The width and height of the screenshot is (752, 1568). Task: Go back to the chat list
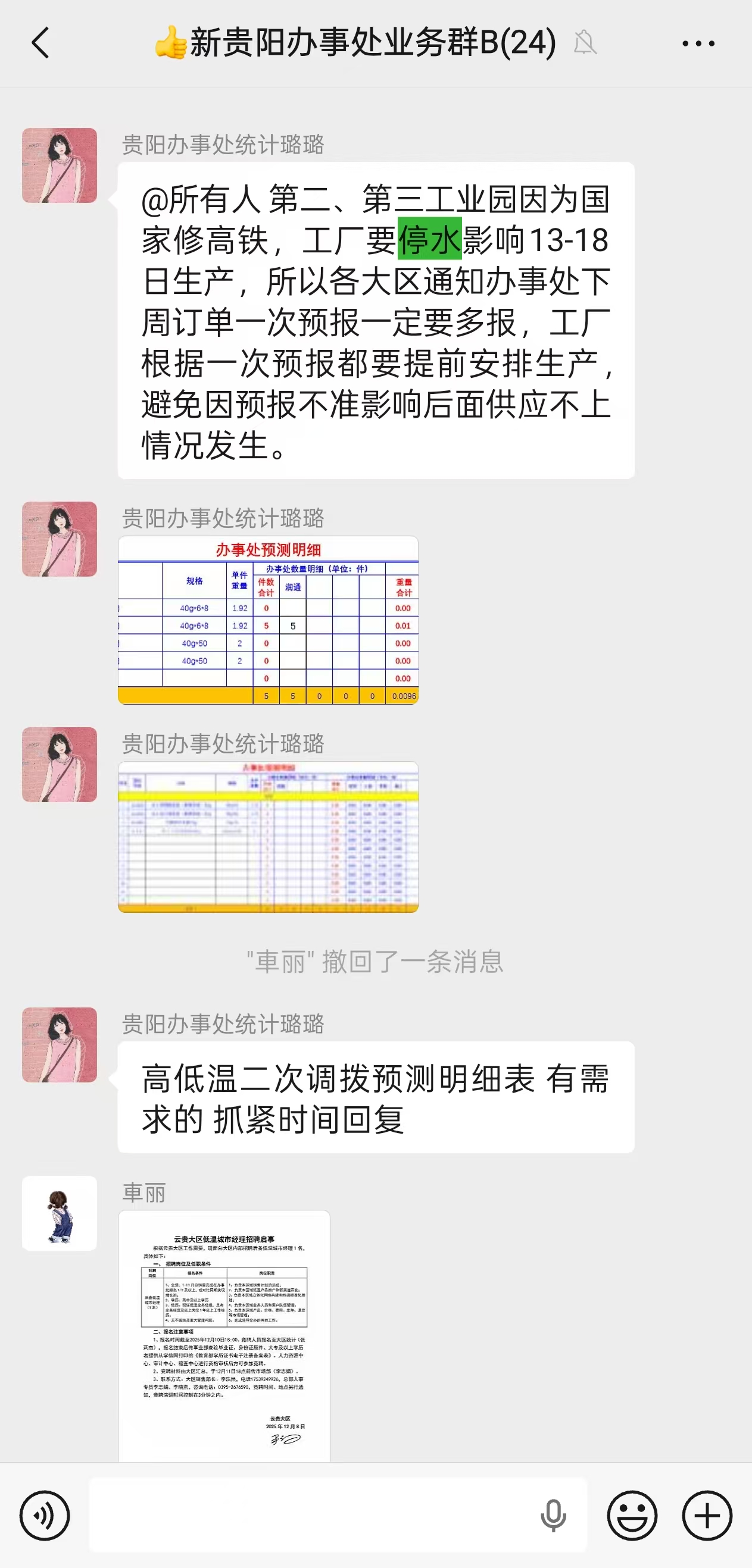[40, 43]
